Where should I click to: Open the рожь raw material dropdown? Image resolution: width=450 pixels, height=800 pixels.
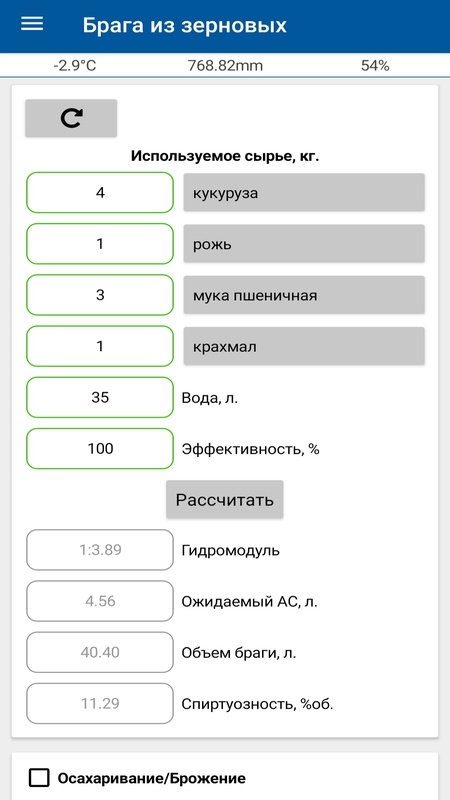tap(304, 244)
